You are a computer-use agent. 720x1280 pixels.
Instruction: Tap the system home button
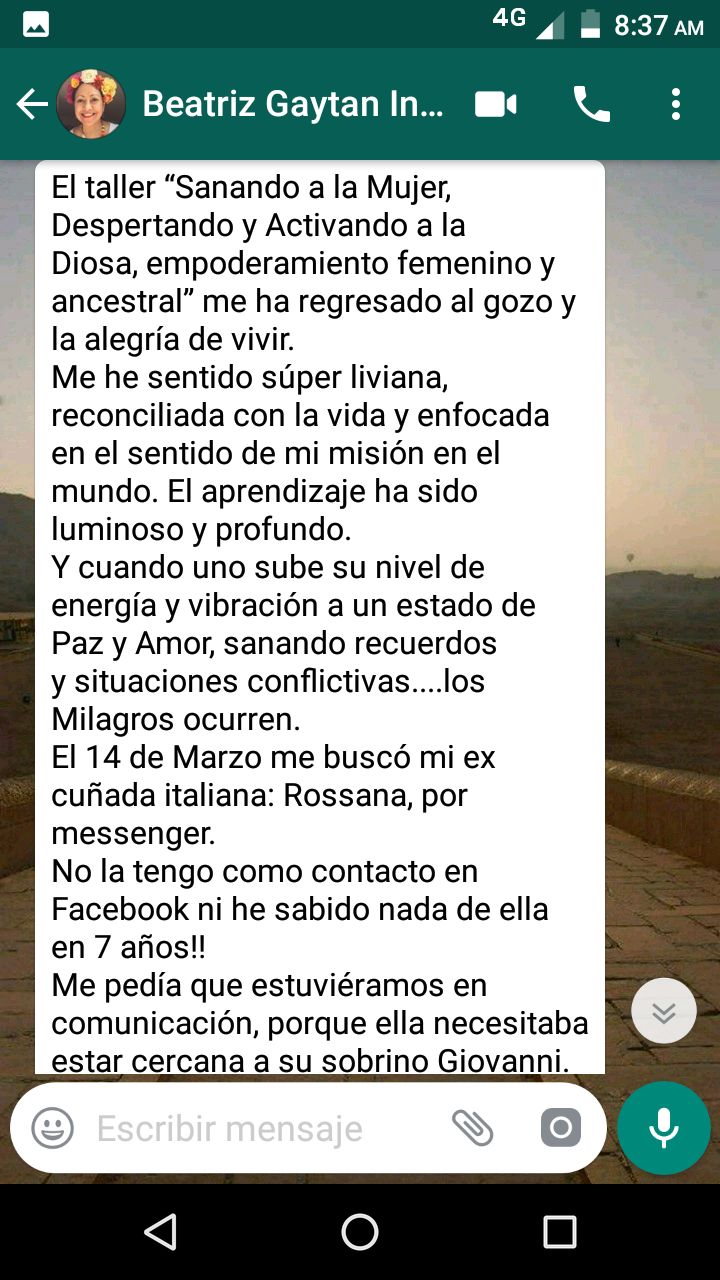coord(360,1232)
